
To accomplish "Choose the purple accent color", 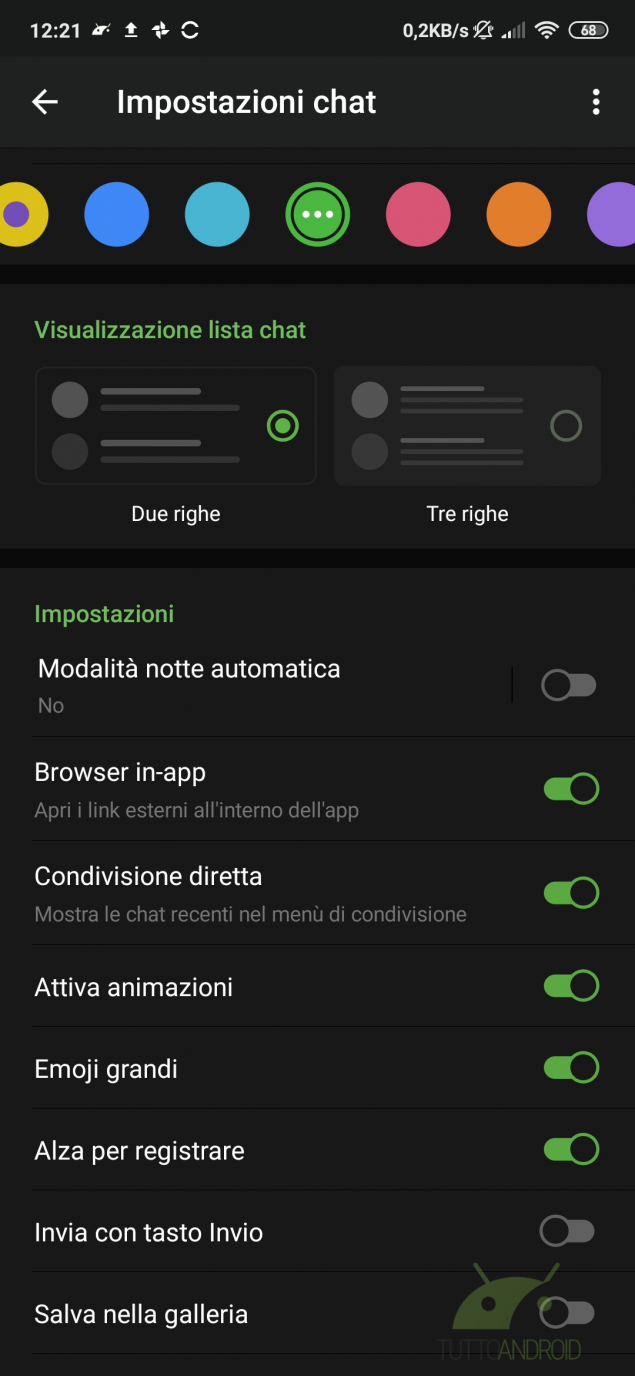I will 611,214.
